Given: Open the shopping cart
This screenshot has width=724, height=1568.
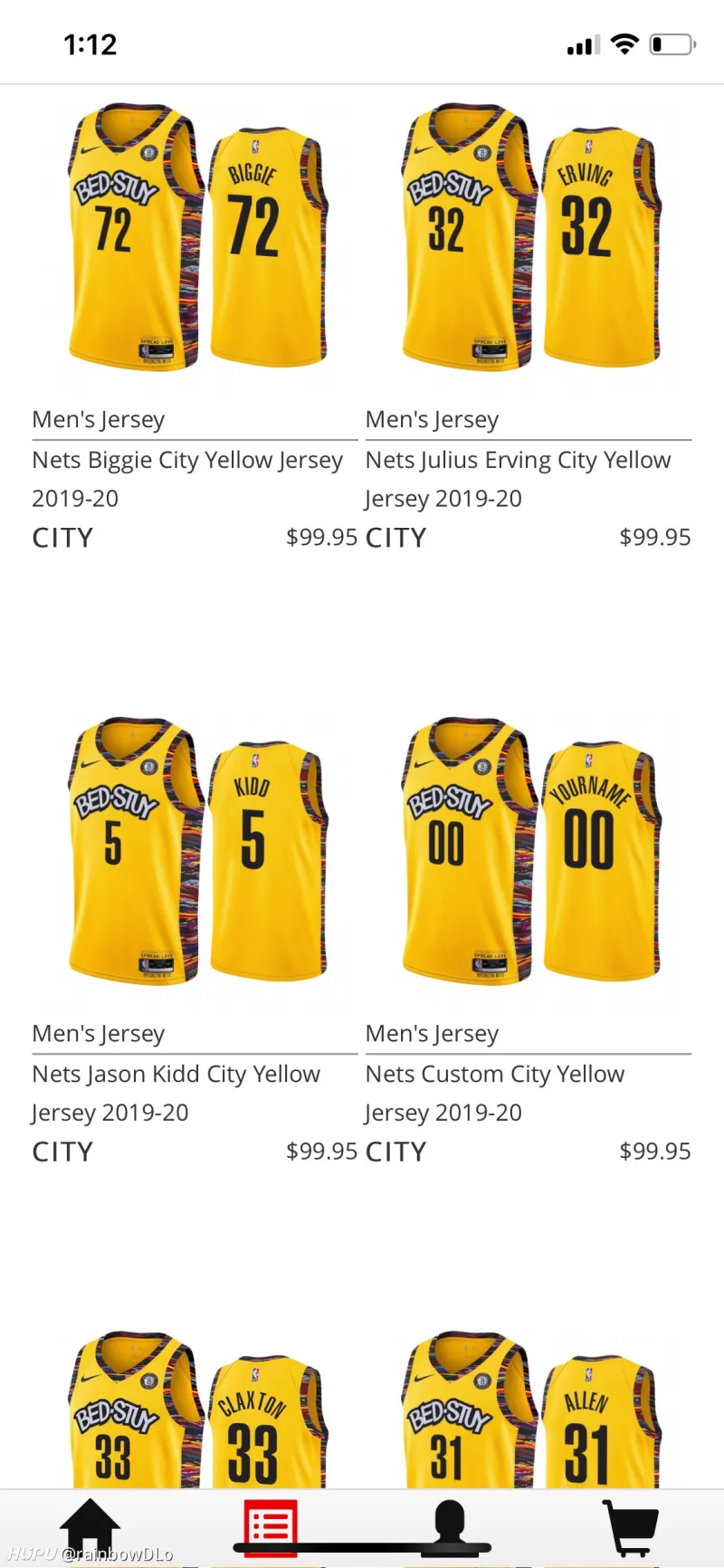Looking at the screenshot, I should point(630,1528).
